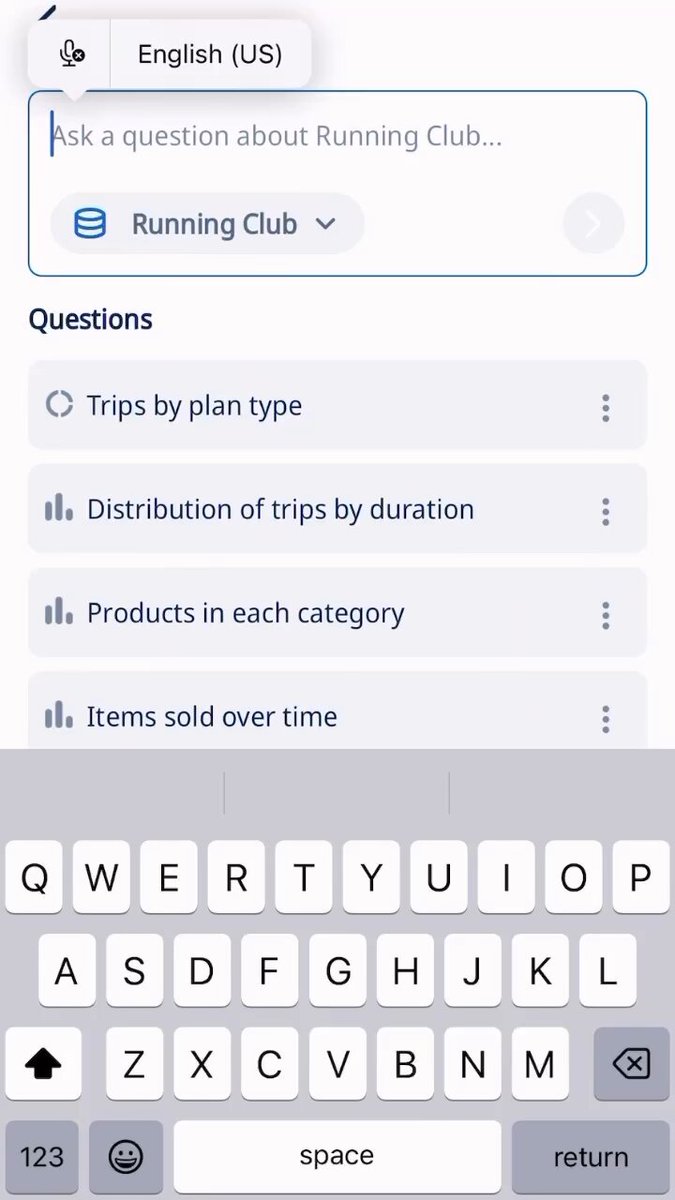This screenshot has width=675, height=1200.
Task: Open options for Products in each category
Action: pos(605,615)
